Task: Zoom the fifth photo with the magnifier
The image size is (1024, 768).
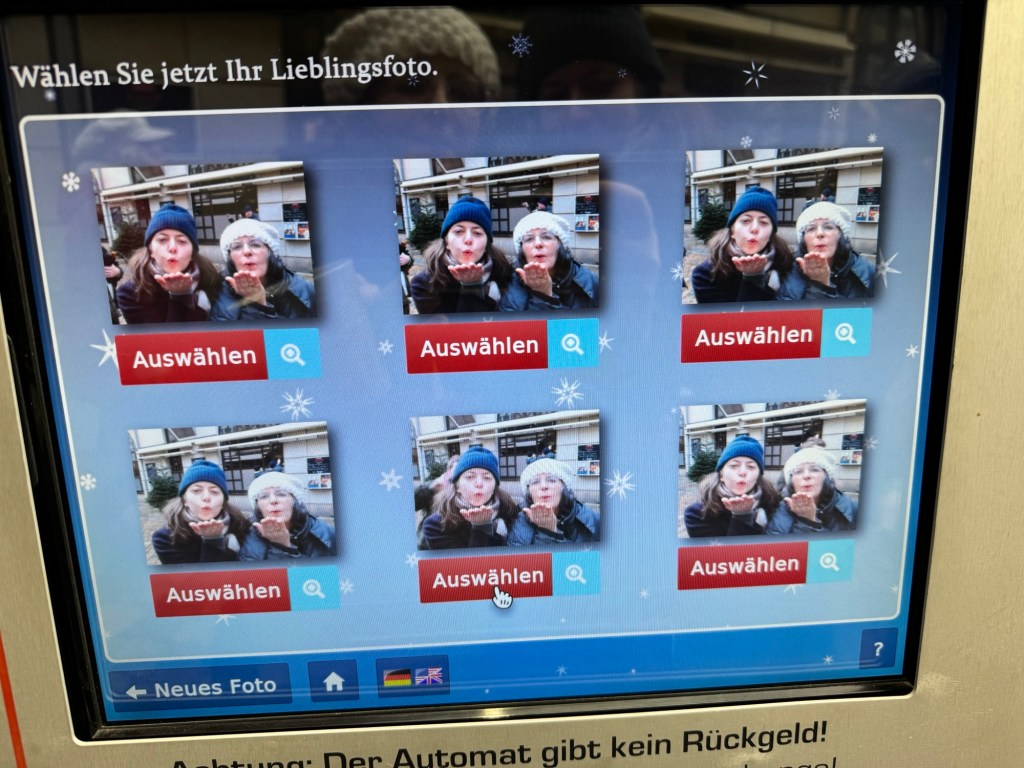Action: 575,573
